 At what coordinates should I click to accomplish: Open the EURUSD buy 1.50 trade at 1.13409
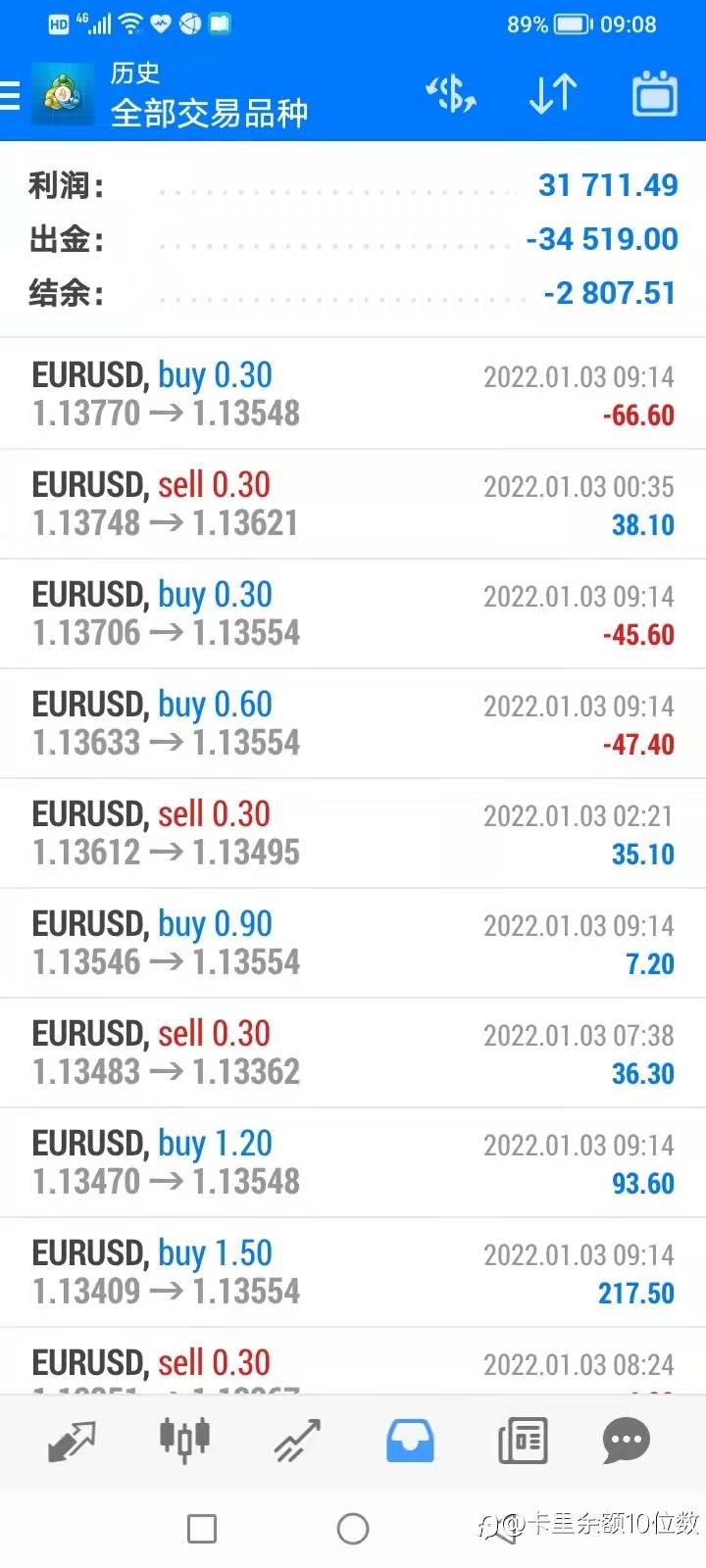(353, 1272)
